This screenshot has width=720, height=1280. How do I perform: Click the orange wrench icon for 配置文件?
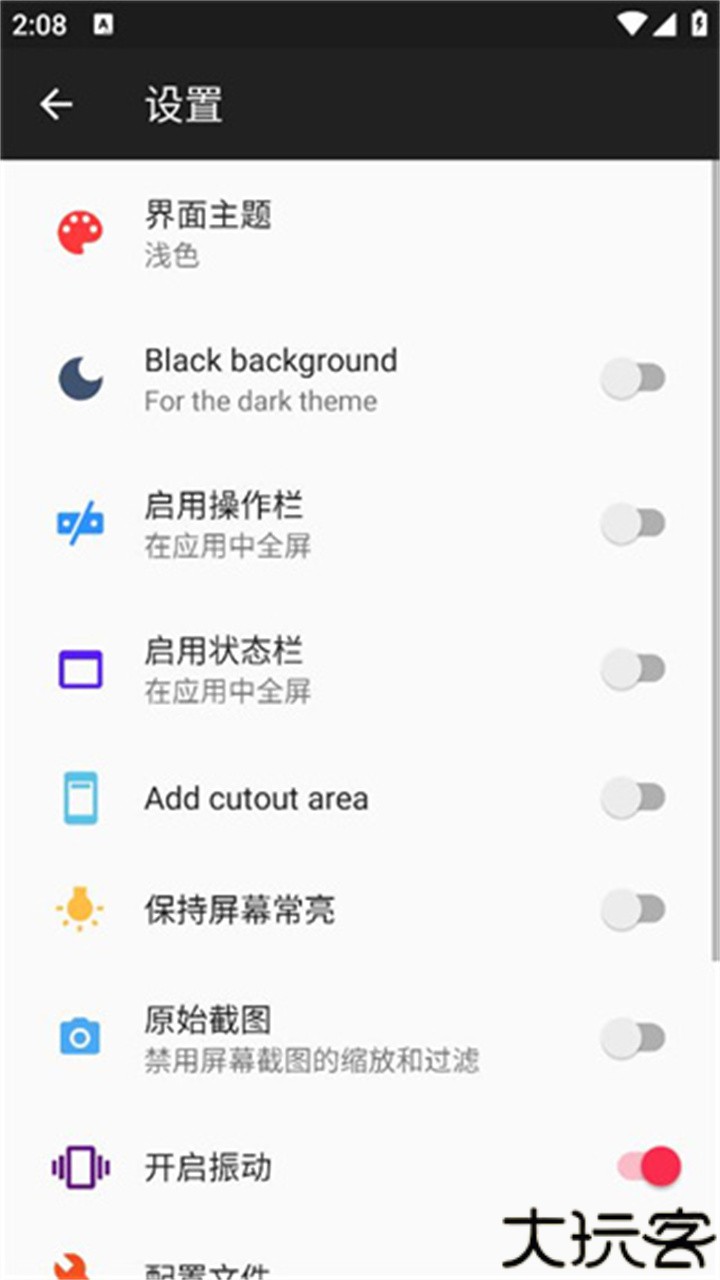pyautogui.click(x=79, y=1262)
